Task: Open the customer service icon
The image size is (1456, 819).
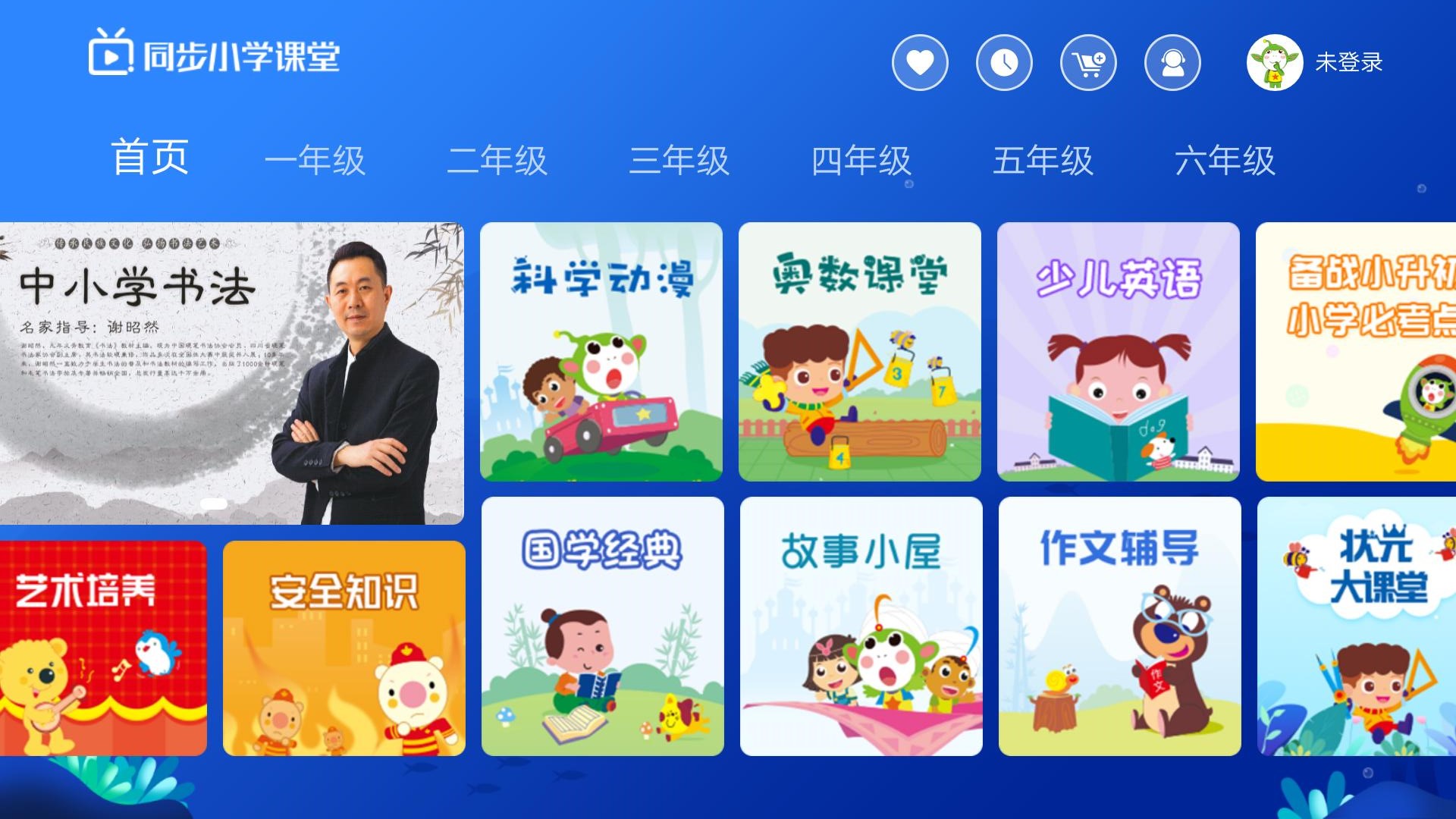Action: [x=1172, y=62]
